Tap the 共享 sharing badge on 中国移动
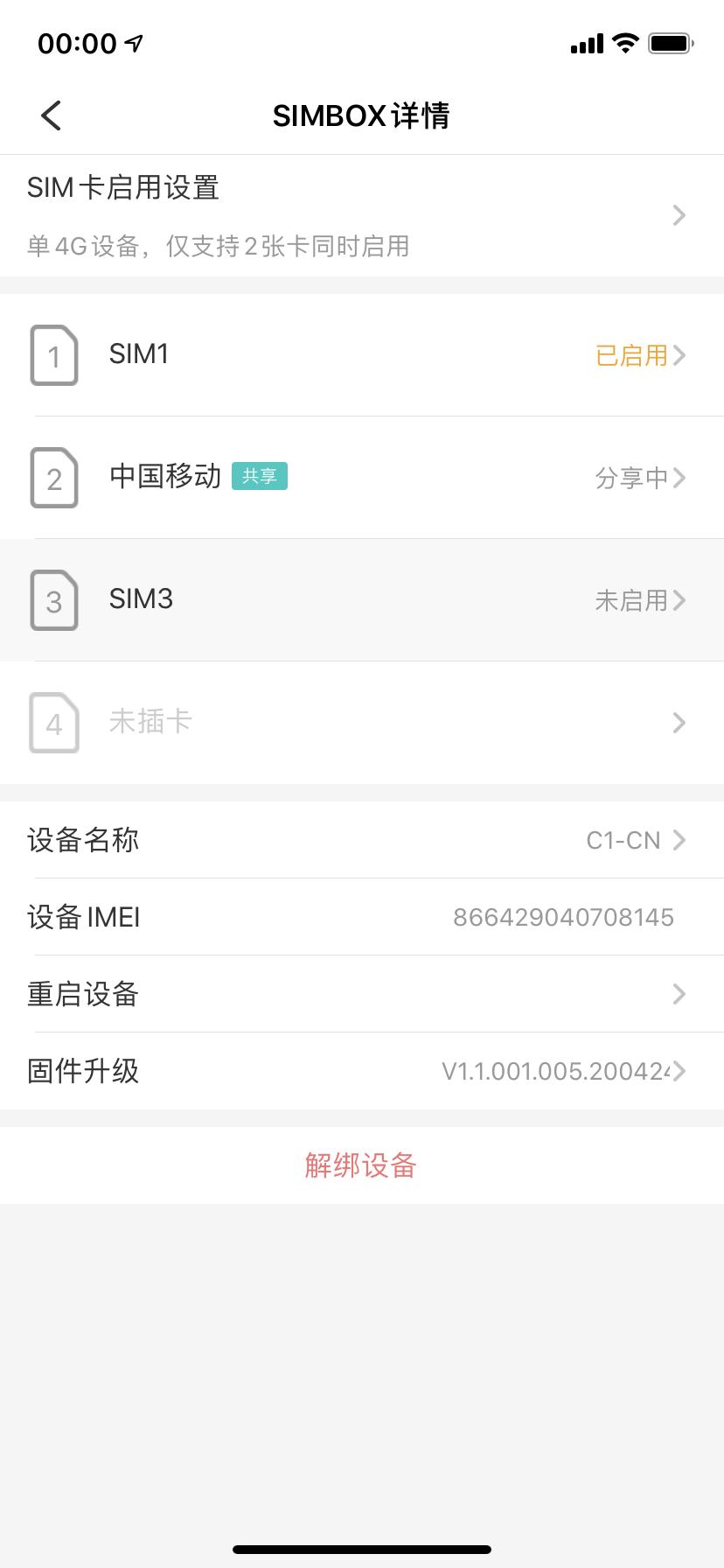This screenshot has height=1568, width=724. pos(260,476)
